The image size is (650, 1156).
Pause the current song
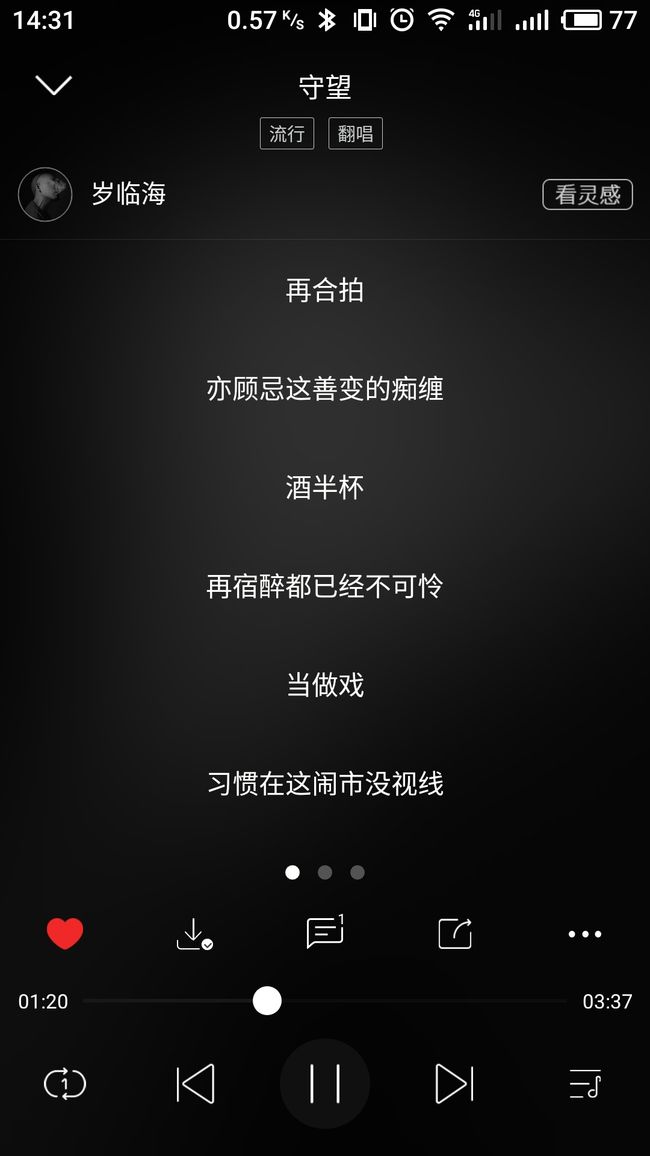[x=325, y=1084]
